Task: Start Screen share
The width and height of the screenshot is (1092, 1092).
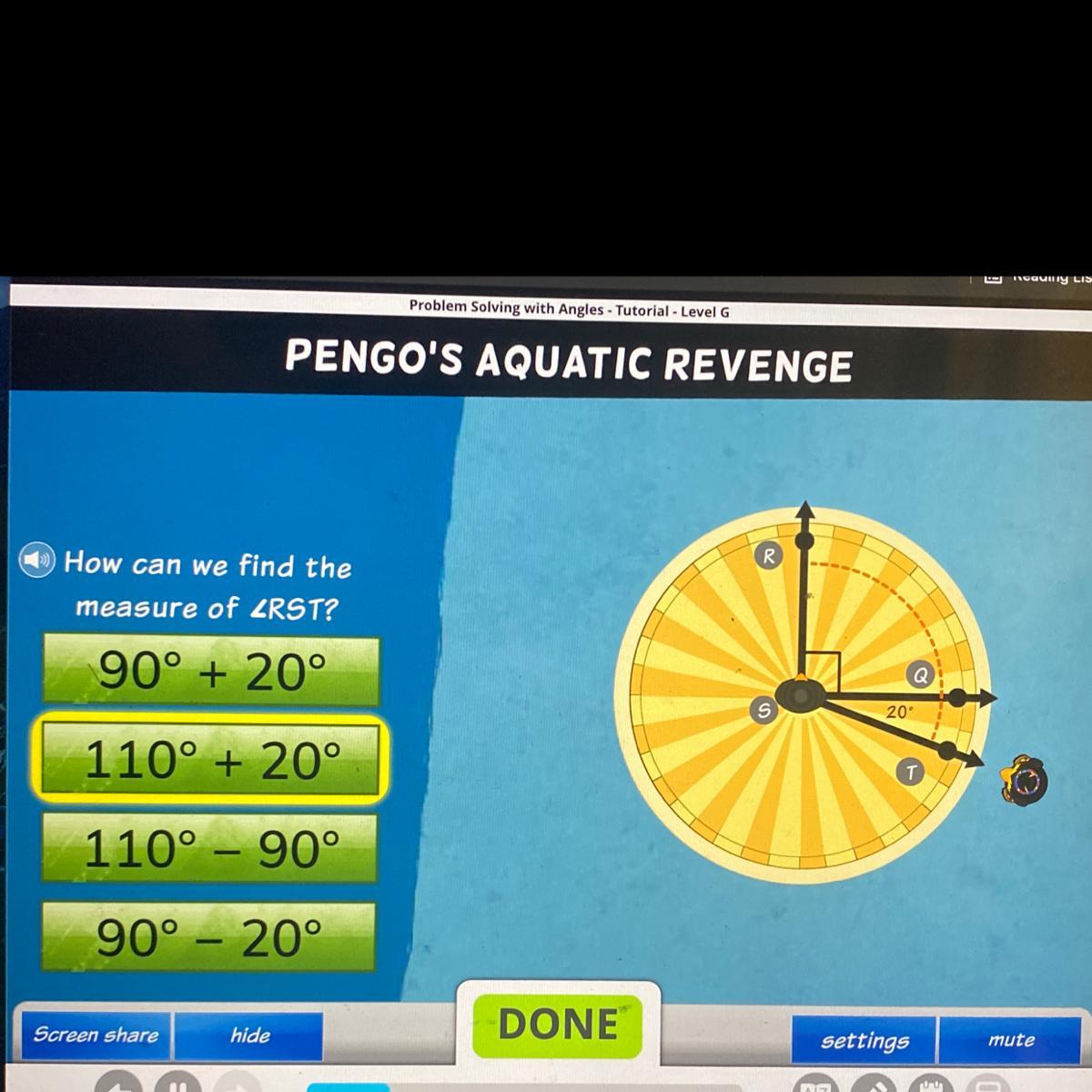Action: point(96,1036)
